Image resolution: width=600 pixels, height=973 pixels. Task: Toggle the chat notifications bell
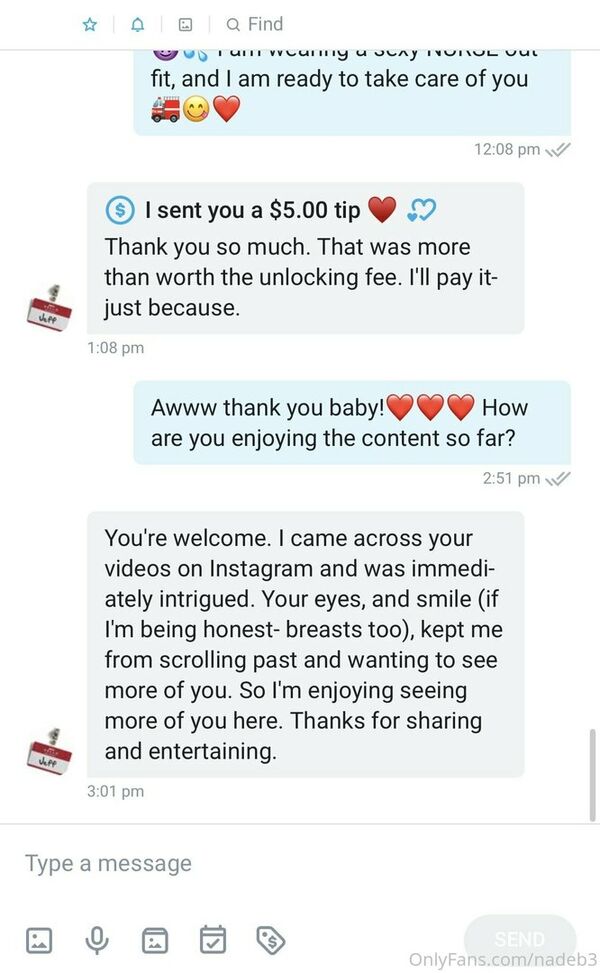137,24
